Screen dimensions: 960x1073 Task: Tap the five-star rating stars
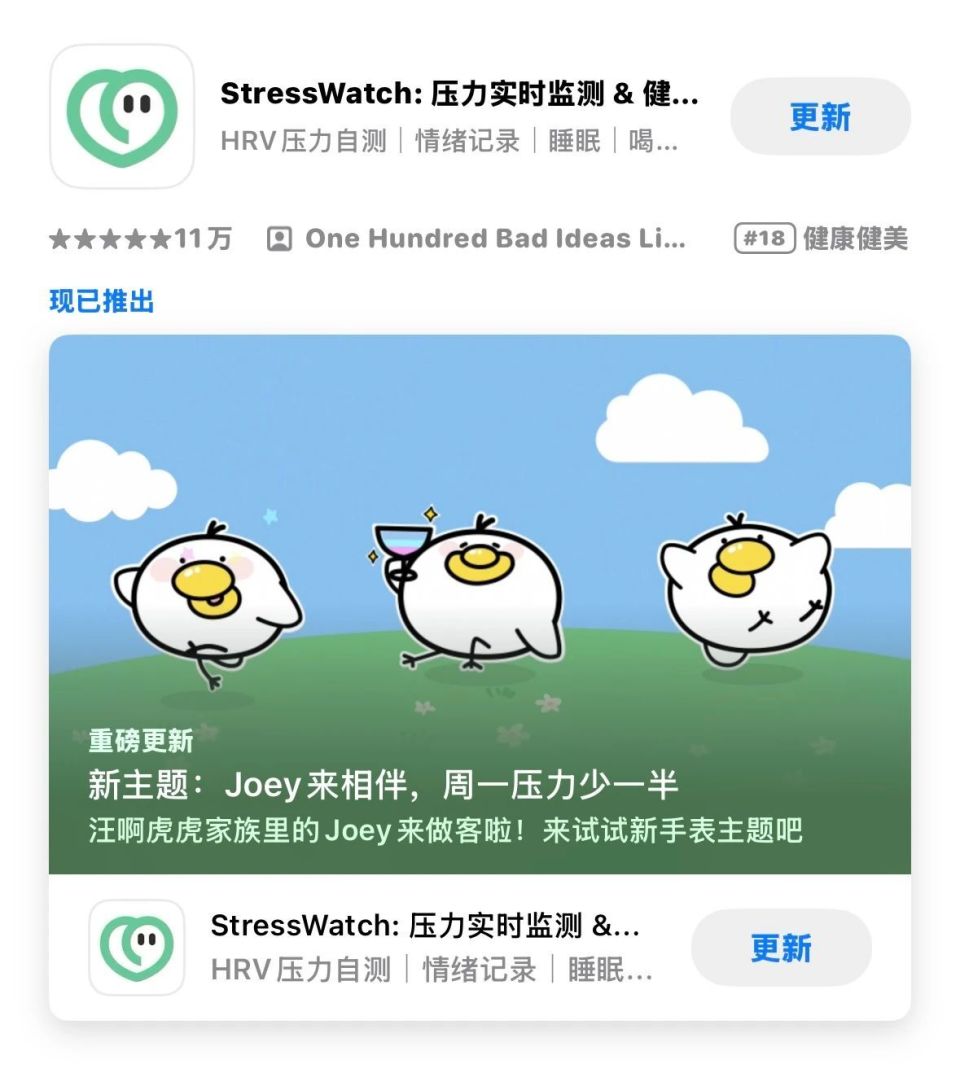click(x=110, y=238)
